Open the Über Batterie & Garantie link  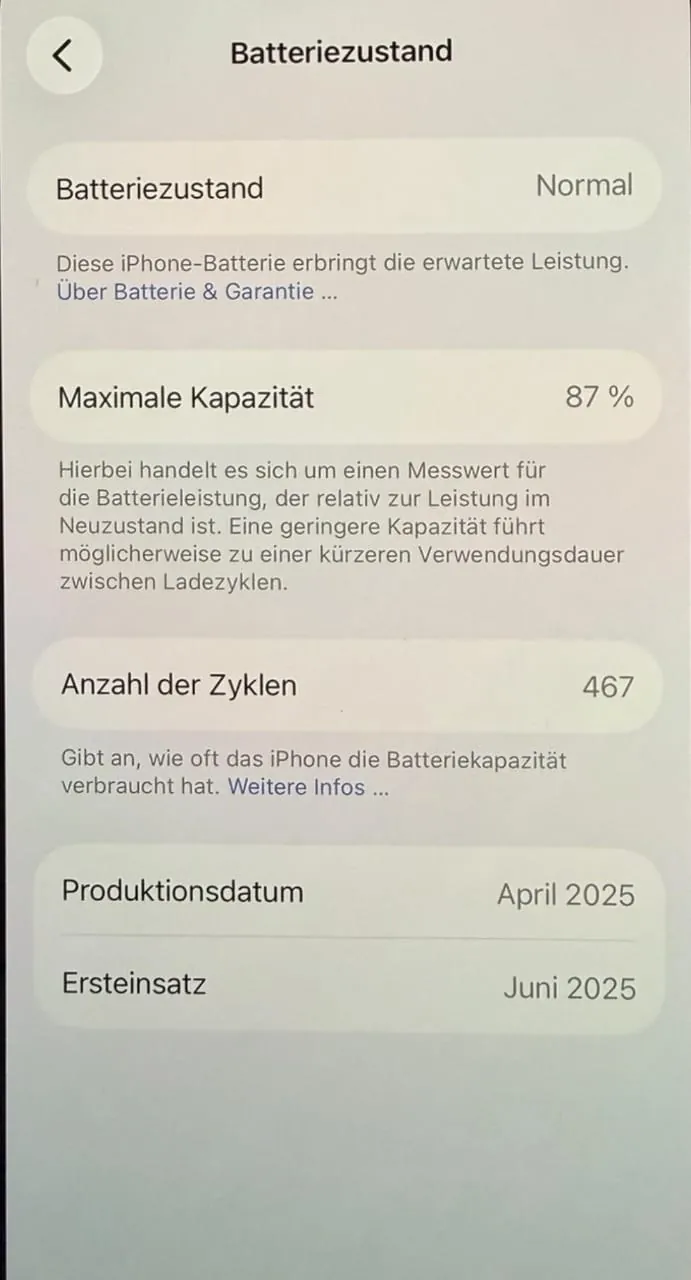(x=196, y=292)
